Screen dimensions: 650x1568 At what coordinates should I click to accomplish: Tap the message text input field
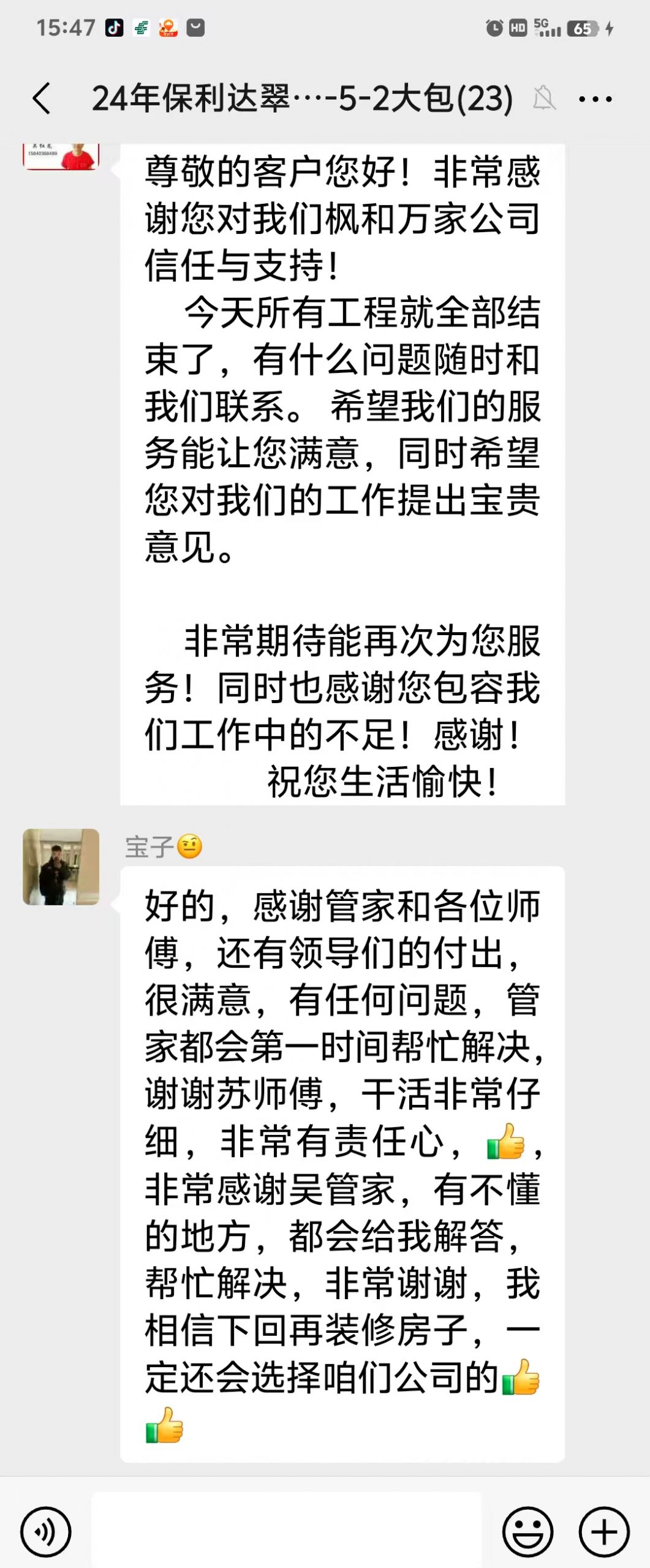286,1531
